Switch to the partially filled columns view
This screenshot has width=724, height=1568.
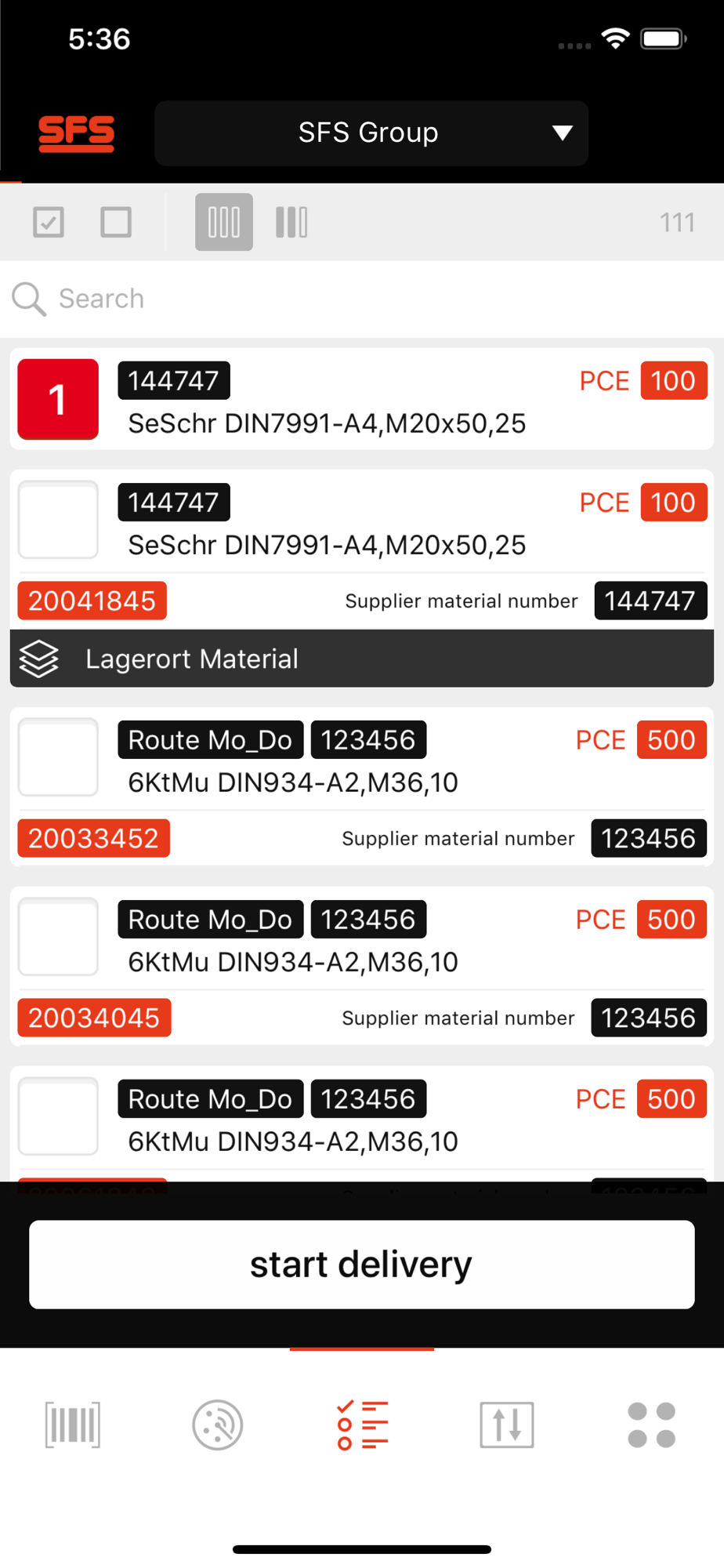(291, 222)
